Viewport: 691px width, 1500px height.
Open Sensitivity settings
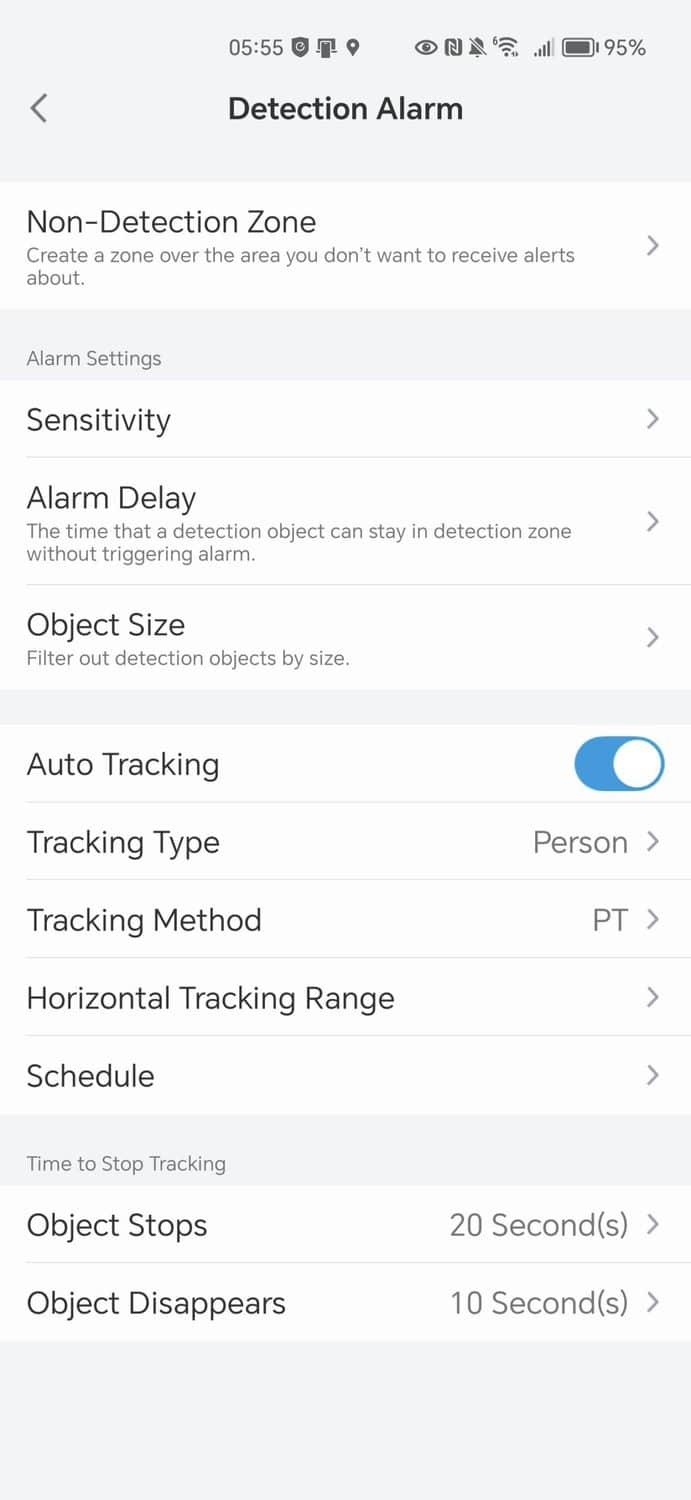345,419
